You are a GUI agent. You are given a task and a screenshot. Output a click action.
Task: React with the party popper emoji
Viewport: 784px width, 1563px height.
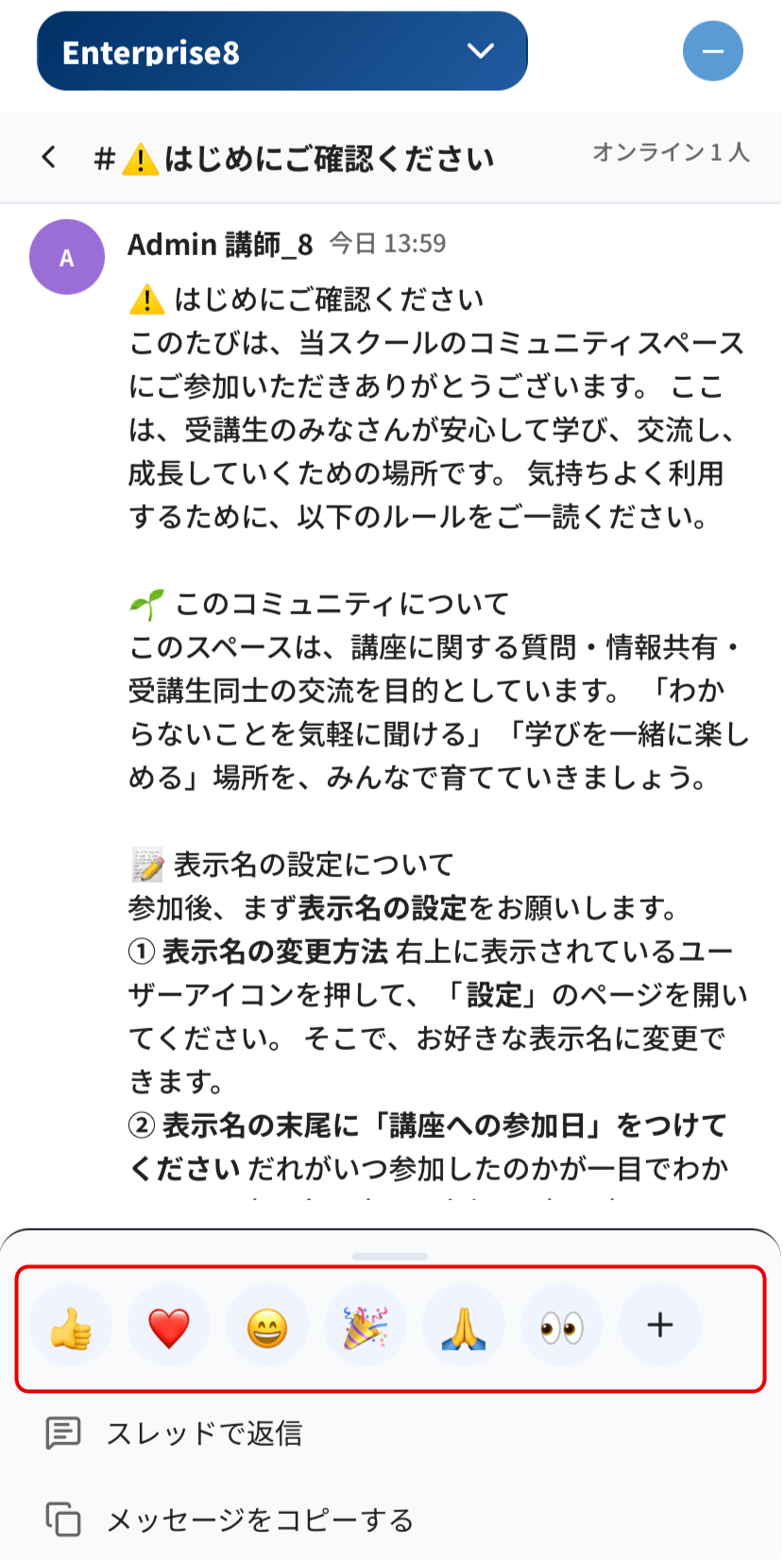tap(366, 1326)
